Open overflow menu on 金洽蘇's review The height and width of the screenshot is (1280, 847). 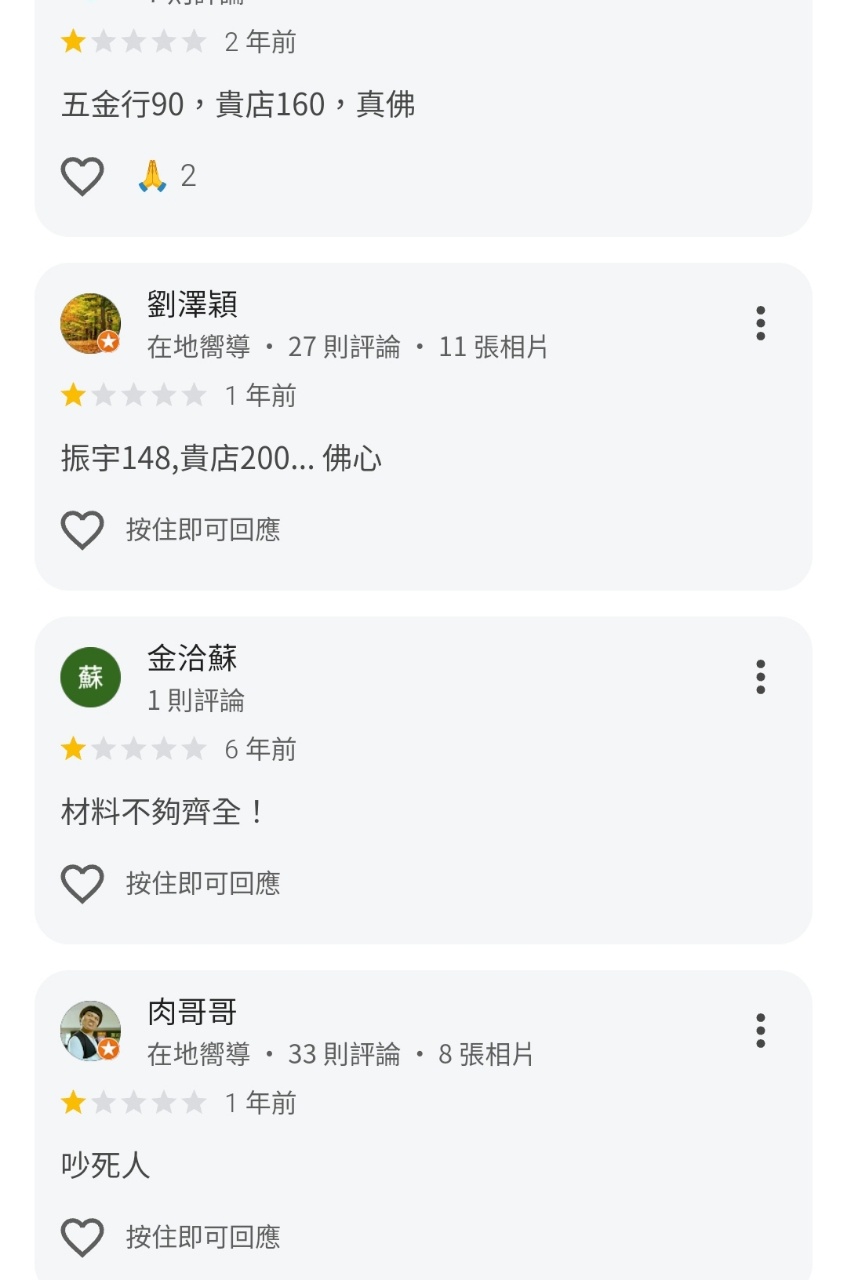(761, 677)
